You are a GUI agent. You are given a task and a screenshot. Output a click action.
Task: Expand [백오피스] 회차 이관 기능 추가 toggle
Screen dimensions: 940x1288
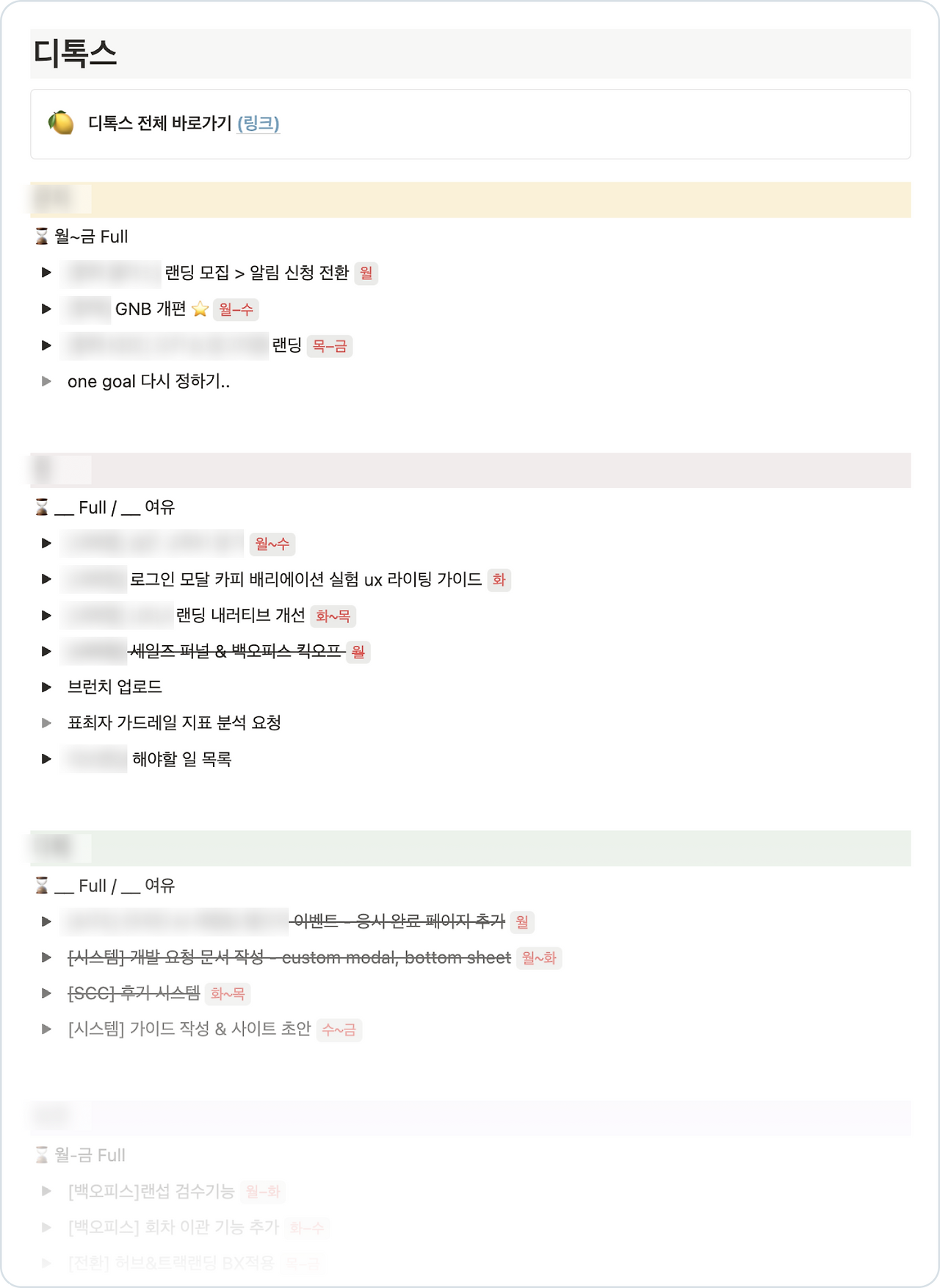pos(46,1227)
